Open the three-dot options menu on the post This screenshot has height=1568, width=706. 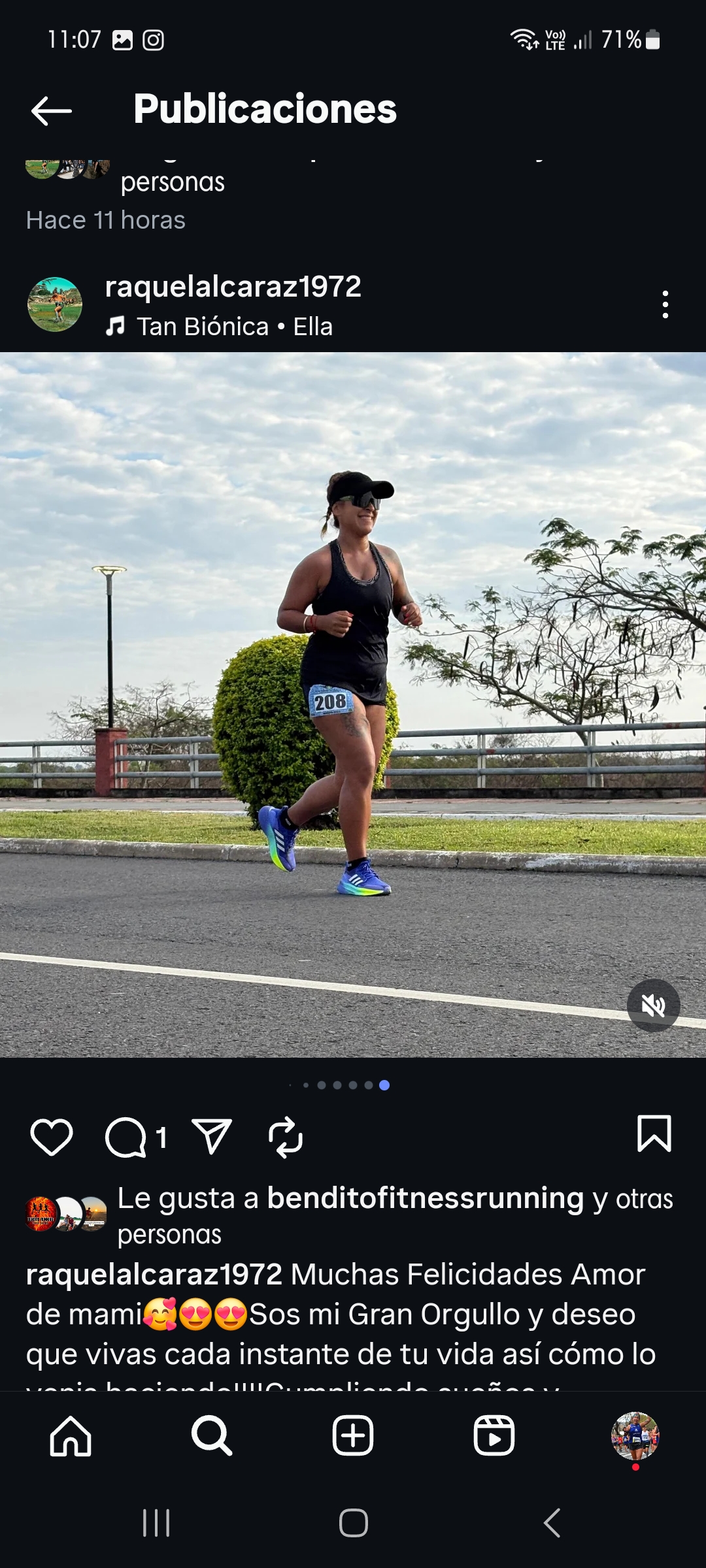[665, 304]
